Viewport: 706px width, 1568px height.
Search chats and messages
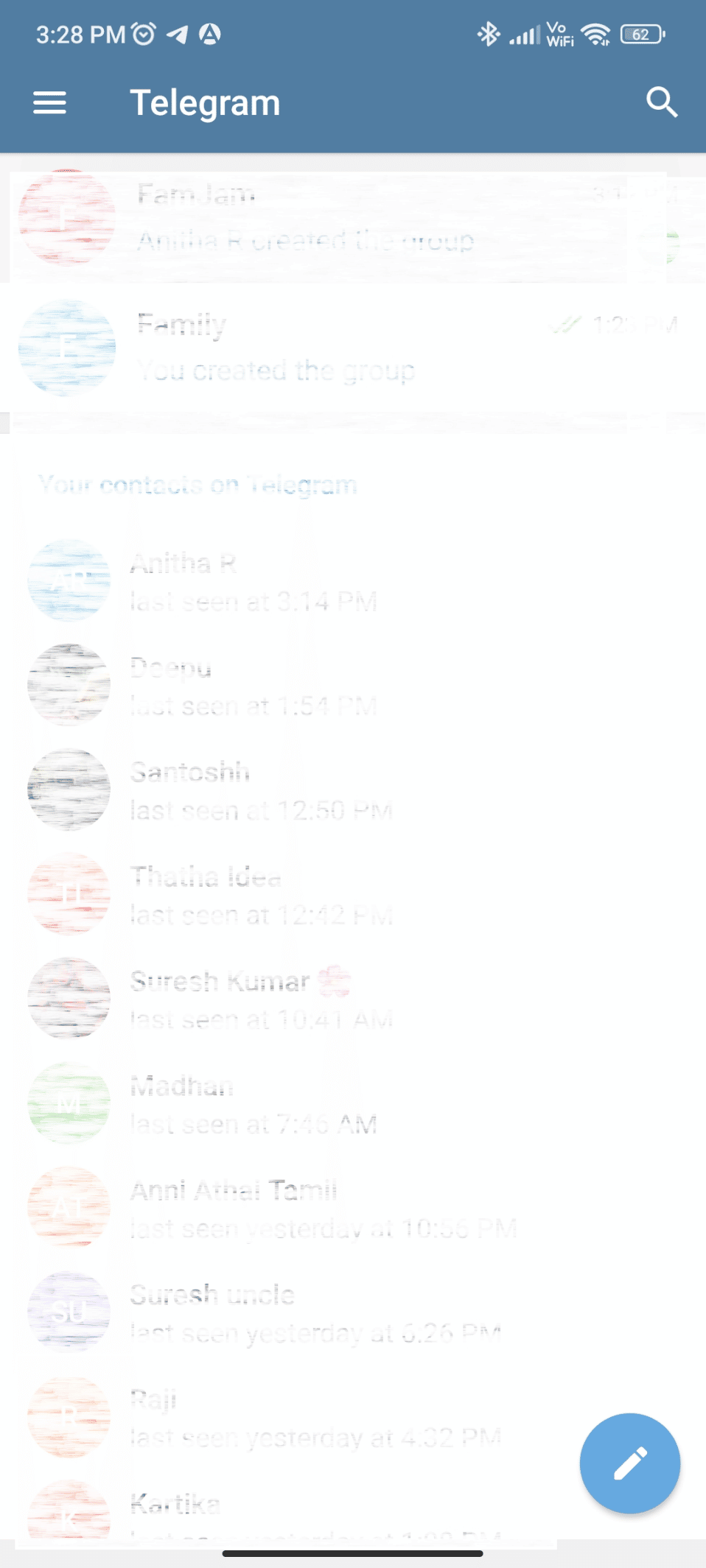click(x=661, y=102)
